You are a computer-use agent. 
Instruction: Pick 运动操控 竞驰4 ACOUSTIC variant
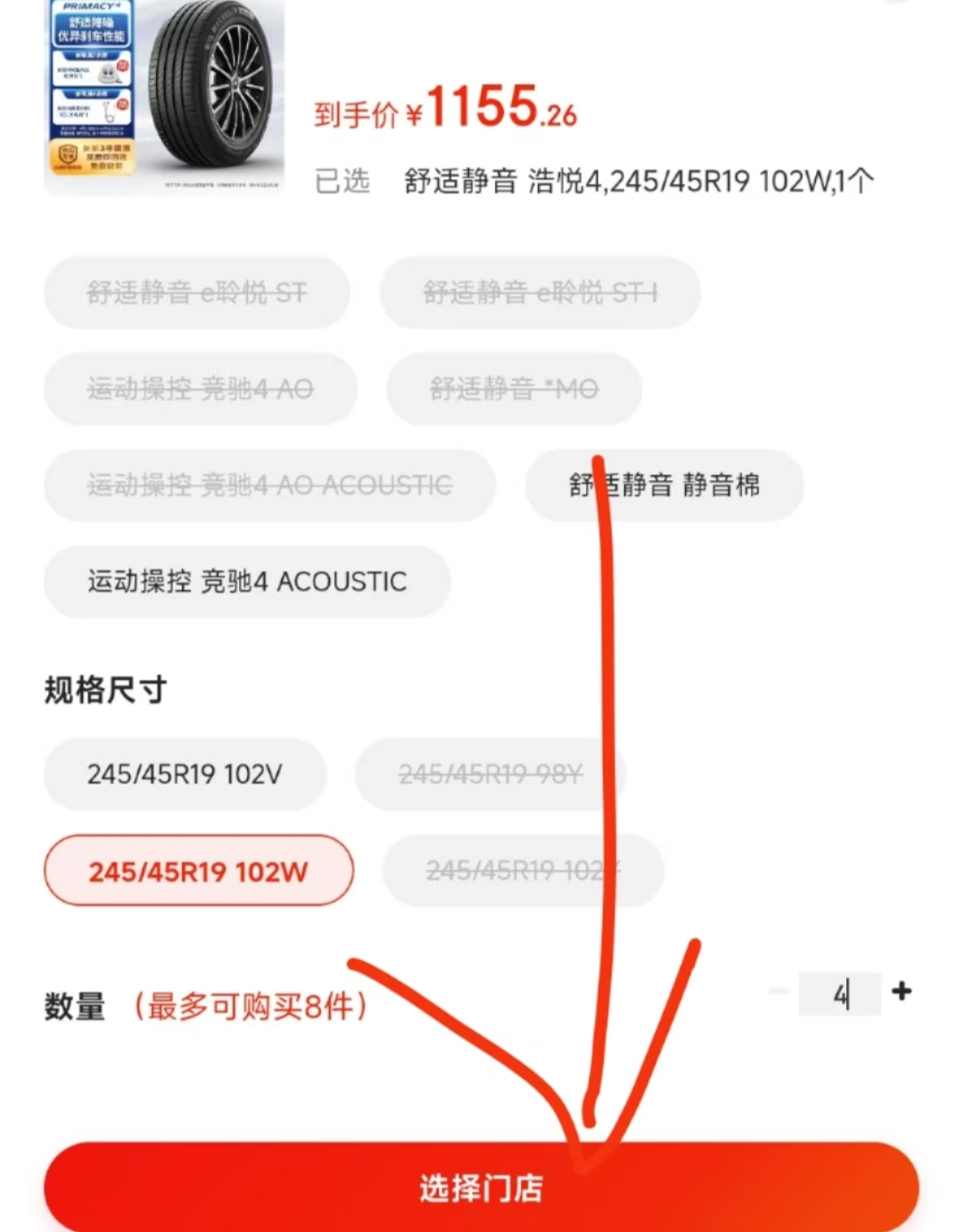pos(246,581)
